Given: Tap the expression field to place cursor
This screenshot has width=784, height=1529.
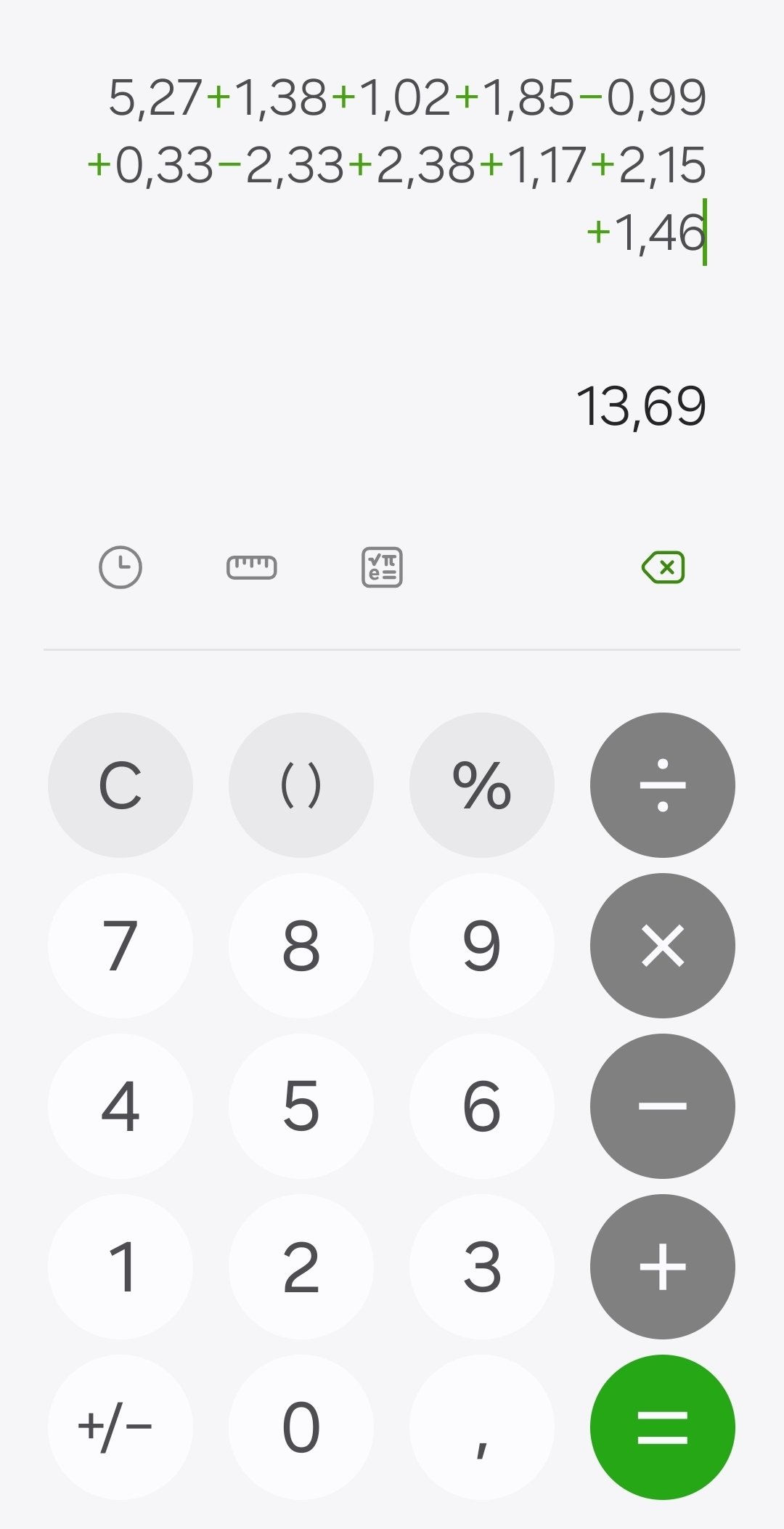Looking at the screenshot, I should click(x=407, y=165).
